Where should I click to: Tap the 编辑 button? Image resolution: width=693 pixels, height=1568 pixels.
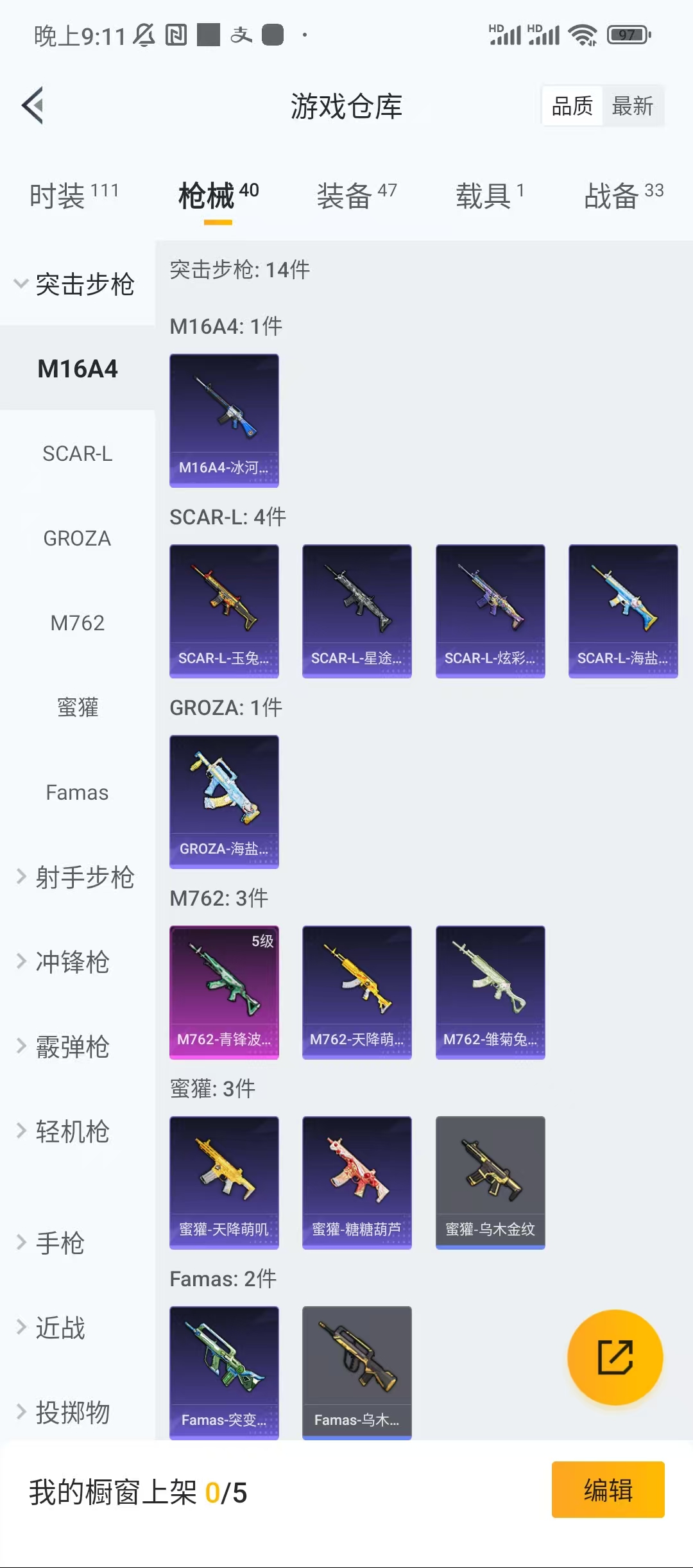click(608, 1489)
